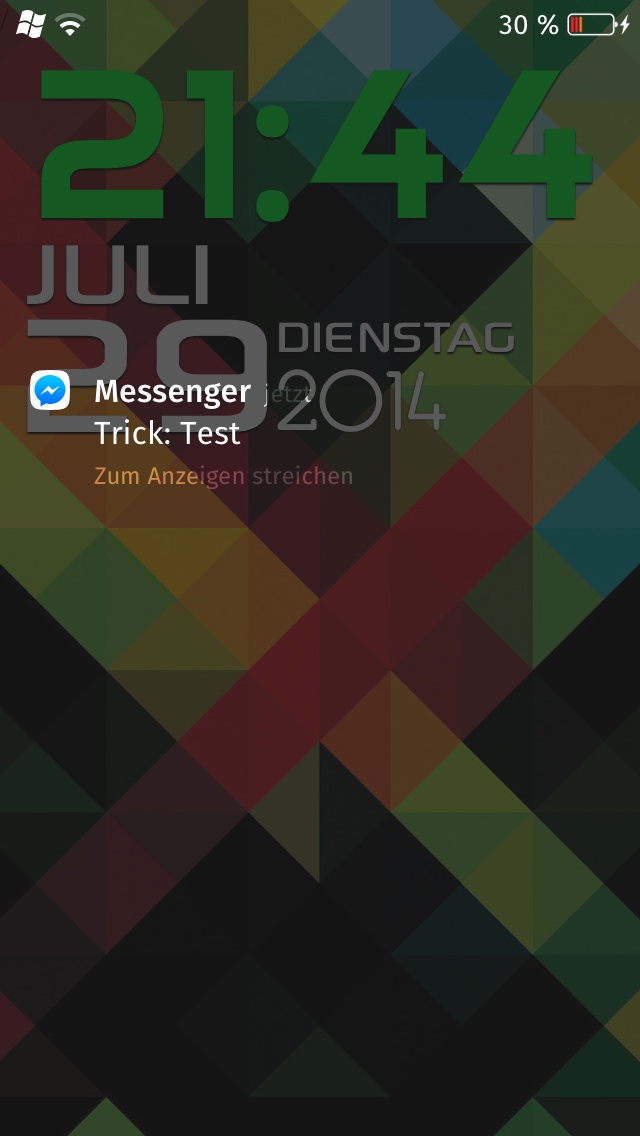The image size is (640, 1136).
Task: Open the Messenger notification from Trick
Action: pyautogui.click(x=192, y=428)
